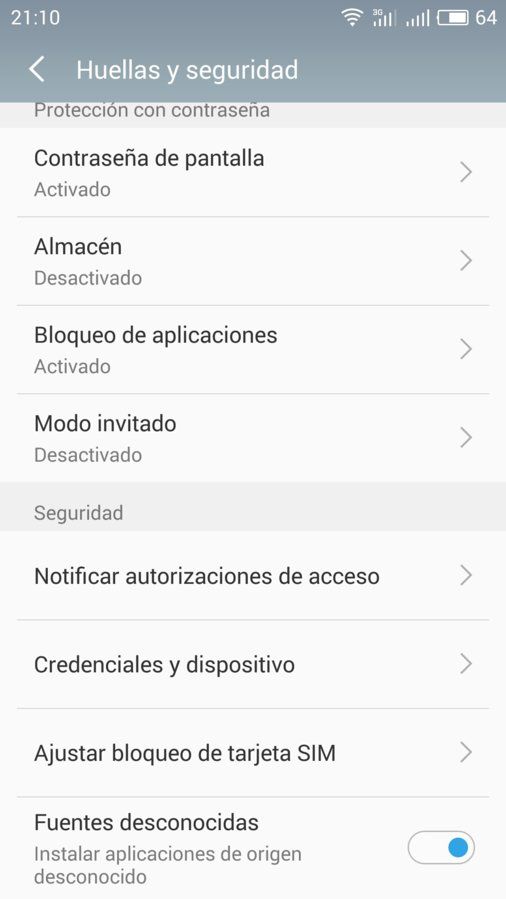506x899 pixels.
Task: Open Modo invitado settings
Action: point(253,438)
